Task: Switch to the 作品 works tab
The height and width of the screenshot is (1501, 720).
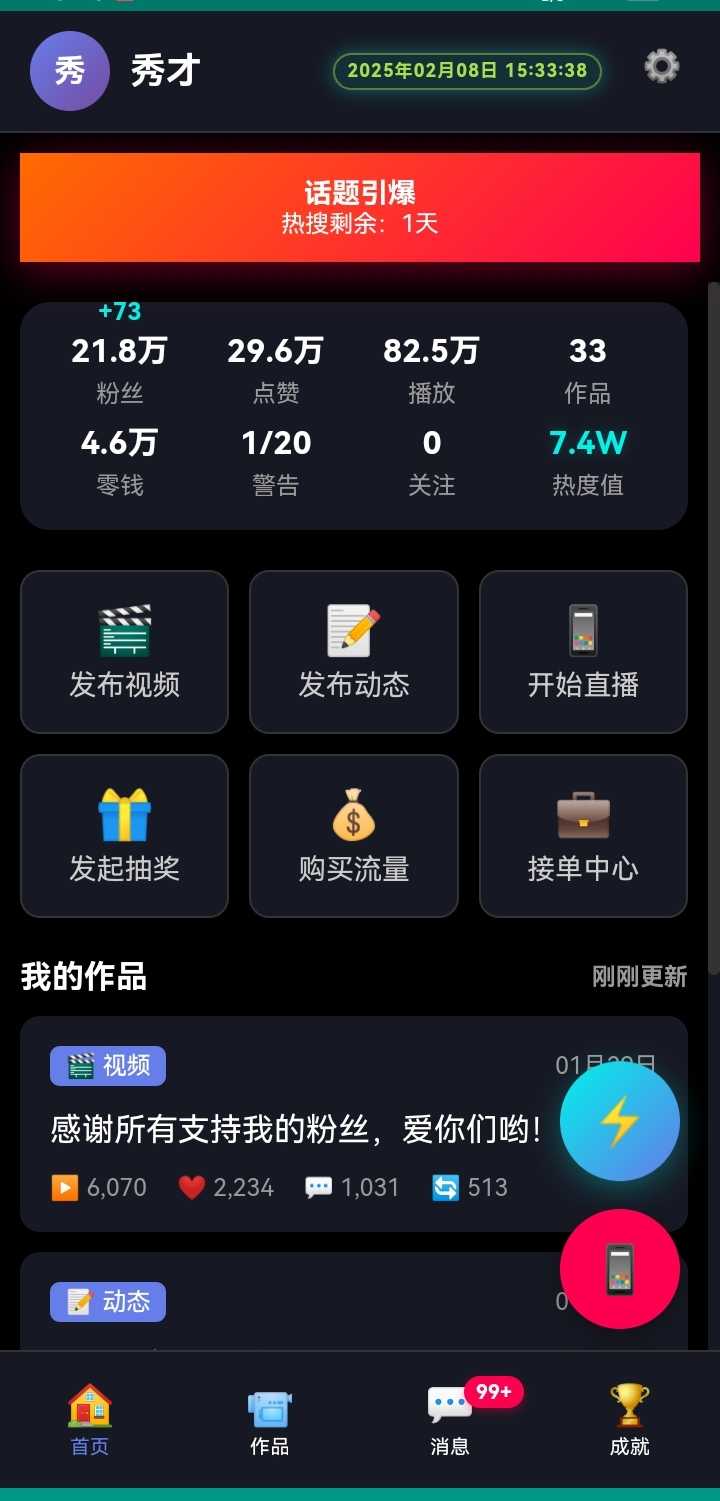Action: [270, 1420]
